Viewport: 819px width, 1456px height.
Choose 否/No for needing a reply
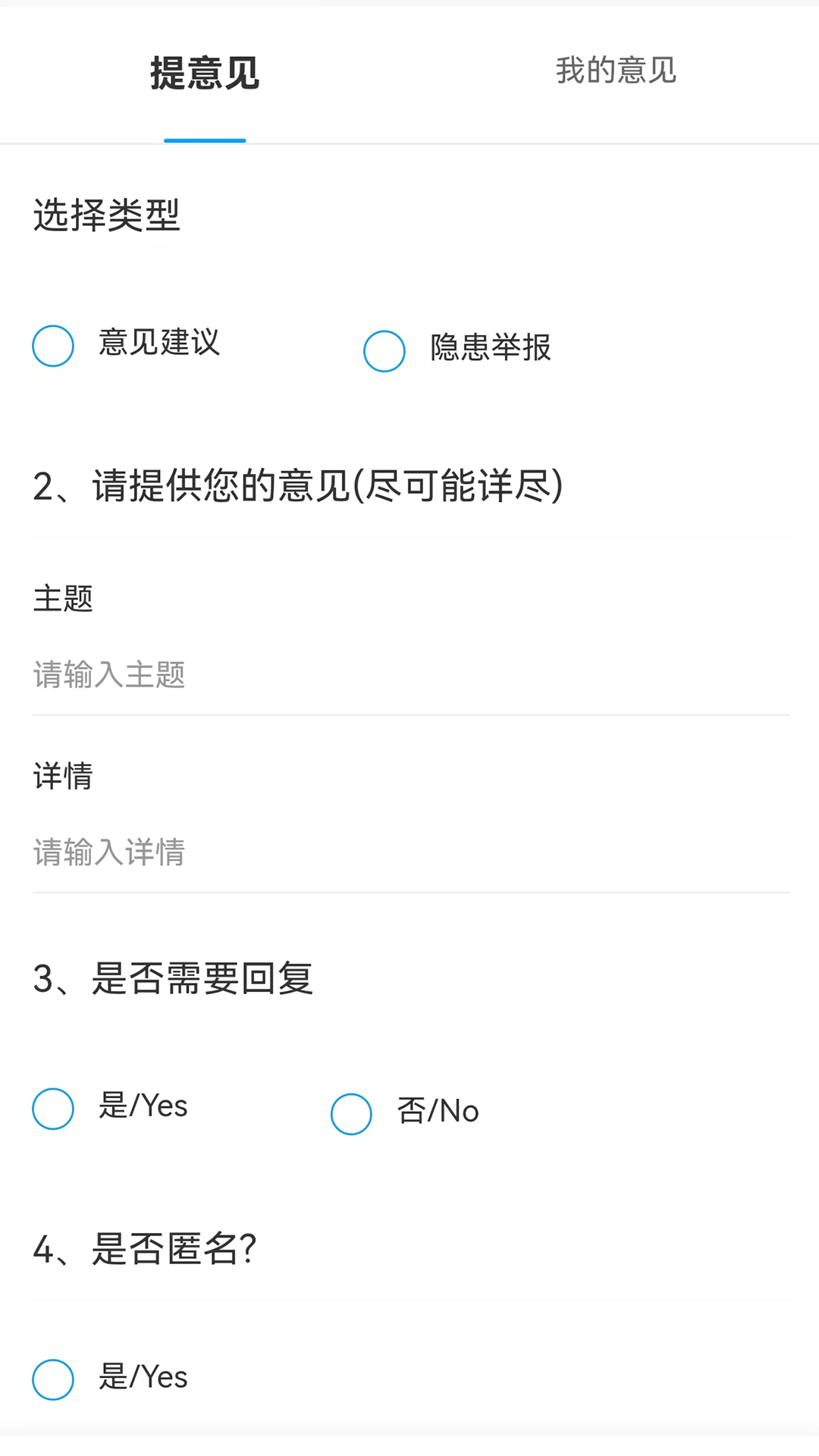click(x=350, y=1114)
